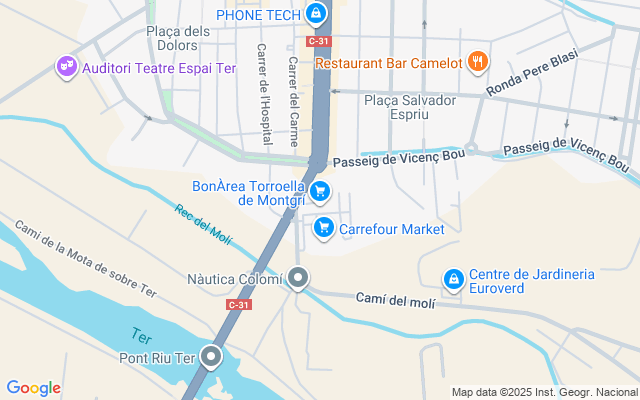This screenshot has height=400, width=640.
Task: Select the Carrefour Market pin
Action: coord(323,228)
